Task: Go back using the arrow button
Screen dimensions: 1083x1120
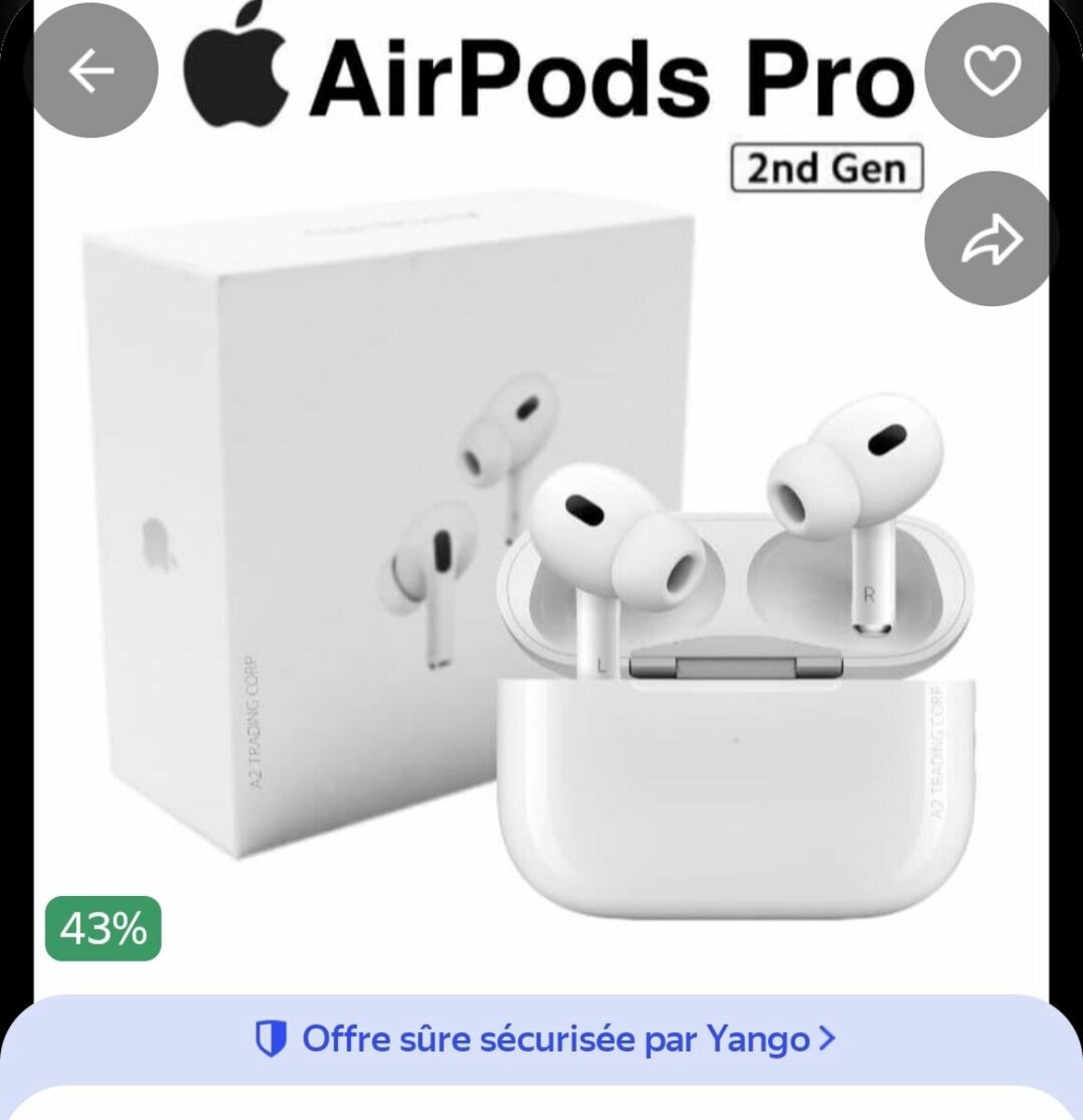Action: click(91, 71)
